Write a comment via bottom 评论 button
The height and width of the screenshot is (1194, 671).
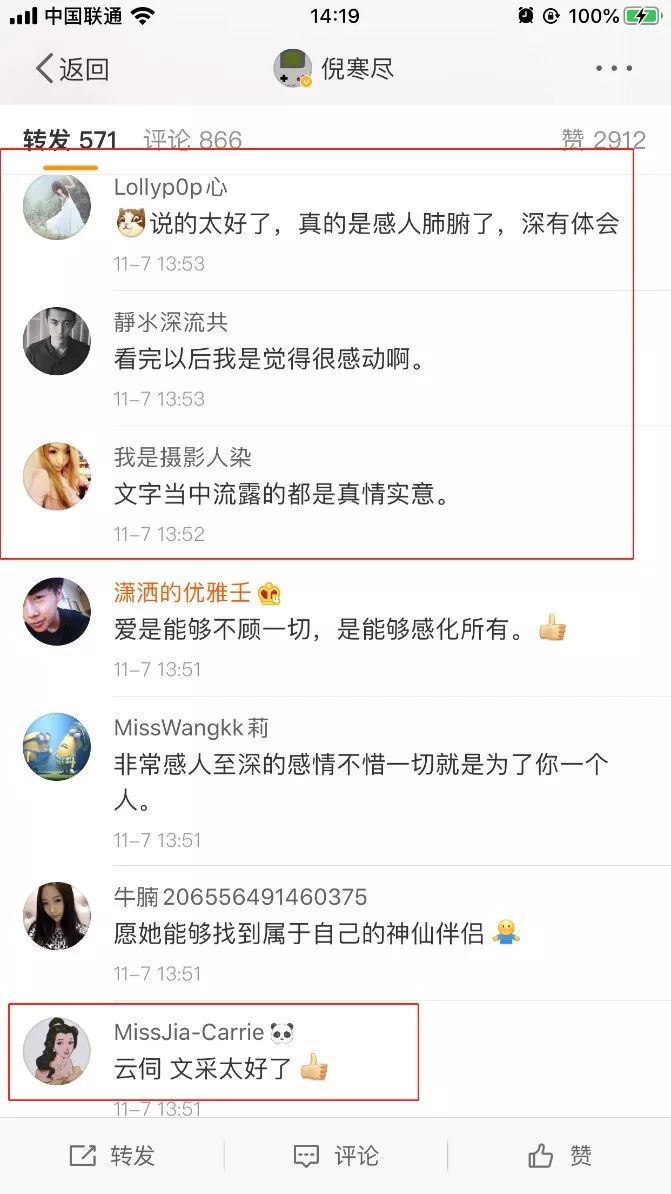pyautogui.click(x=336, y=1156)
